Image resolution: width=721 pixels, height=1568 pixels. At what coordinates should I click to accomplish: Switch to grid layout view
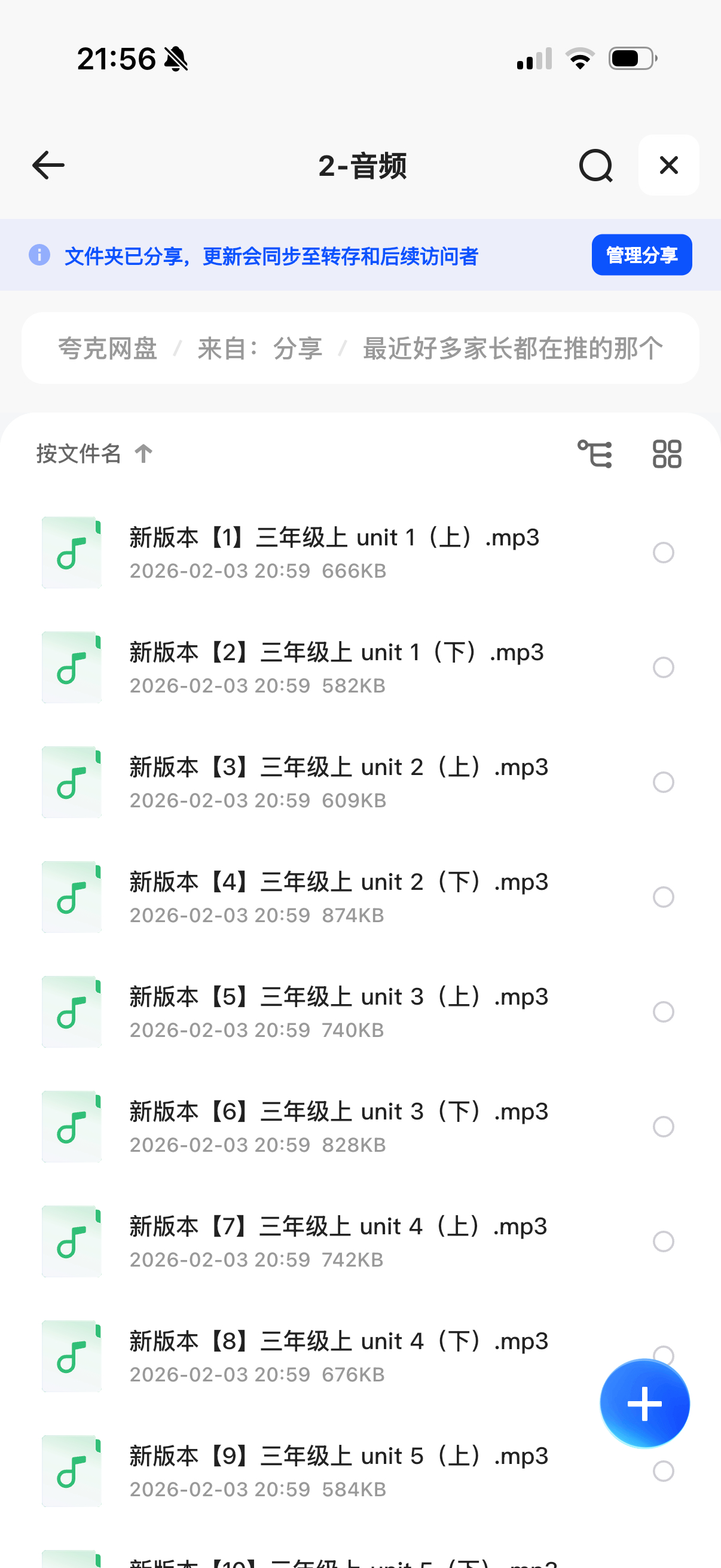667,453
